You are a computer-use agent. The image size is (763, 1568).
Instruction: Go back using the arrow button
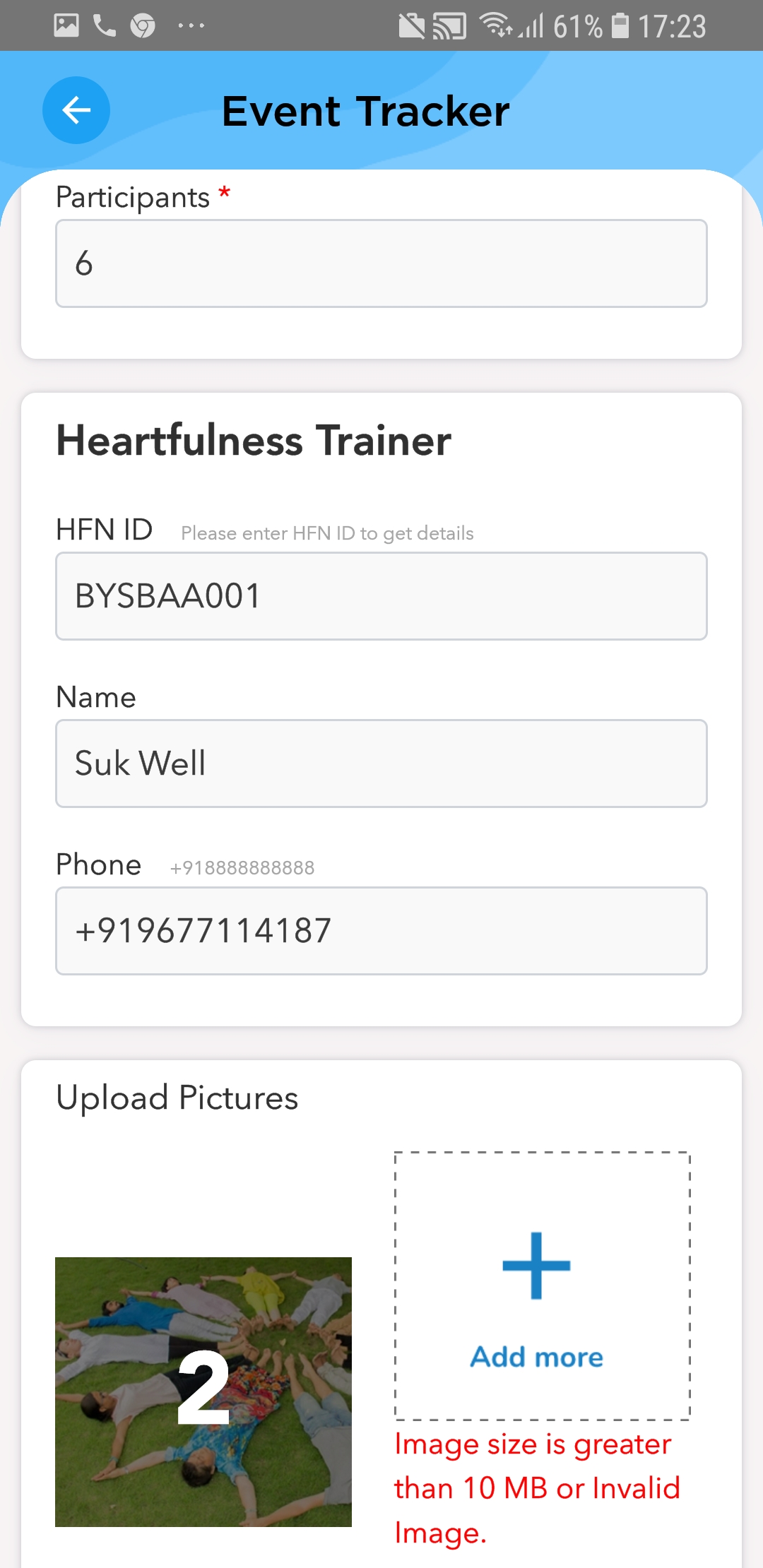76,110
